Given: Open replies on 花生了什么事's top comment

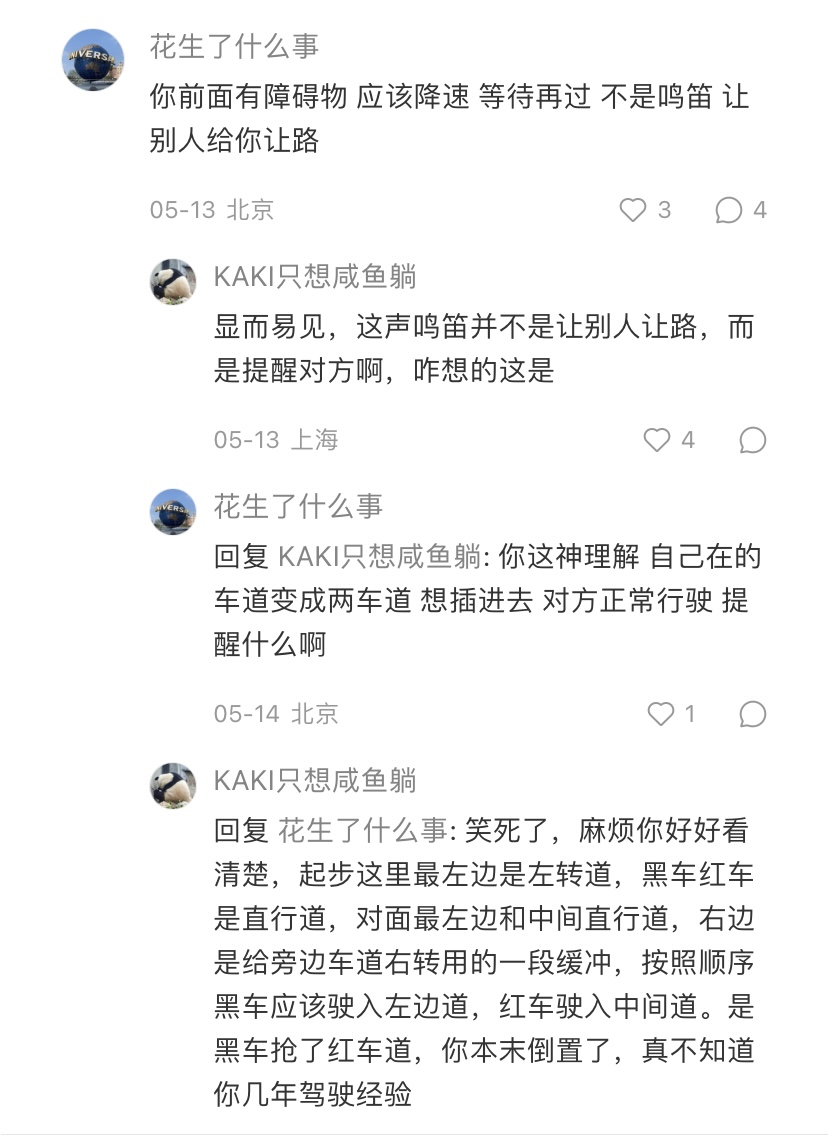Looking at the screenshot, I should pyautogui.click(x=729, y=210).
